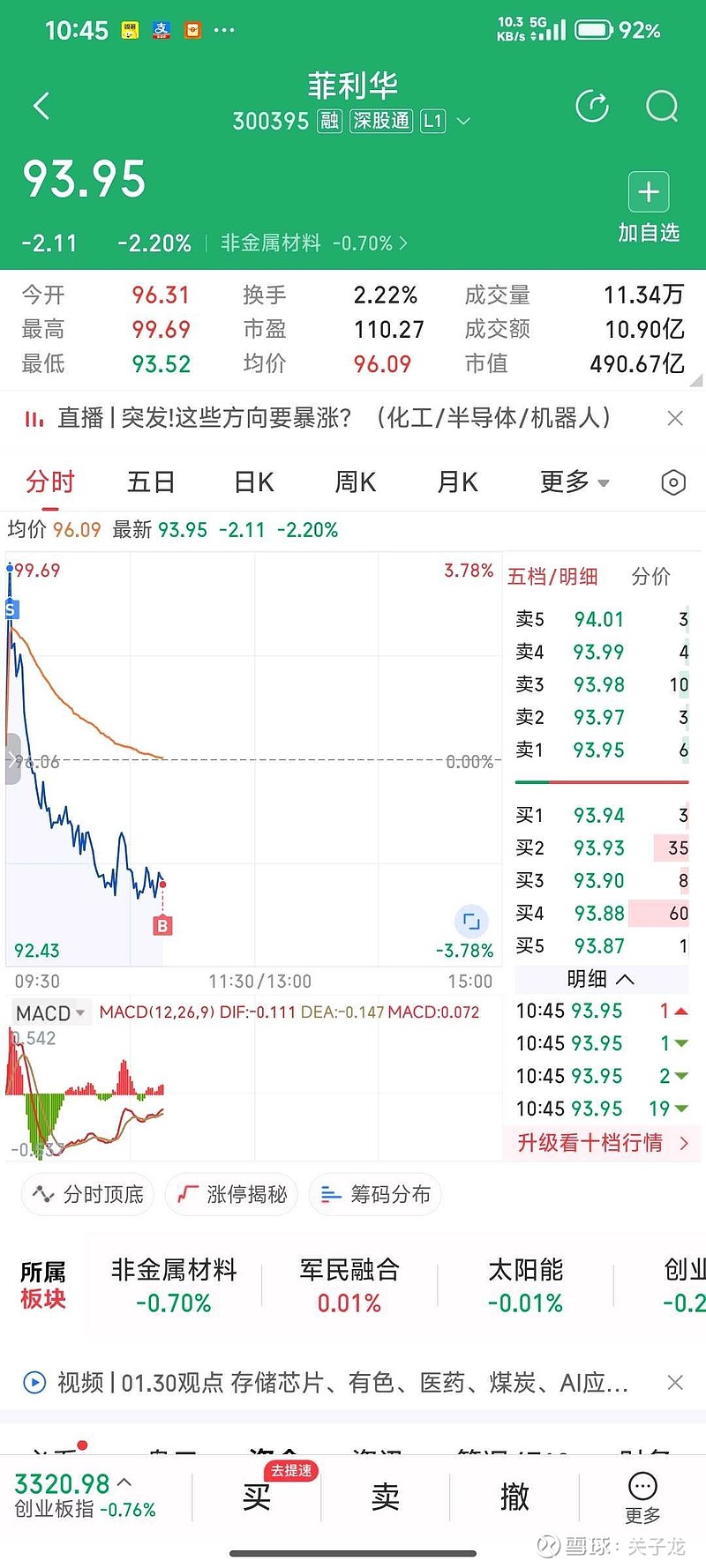706x1568 pixels.
Task: Open chart settings with the gear icon
Action: point(673,482)
